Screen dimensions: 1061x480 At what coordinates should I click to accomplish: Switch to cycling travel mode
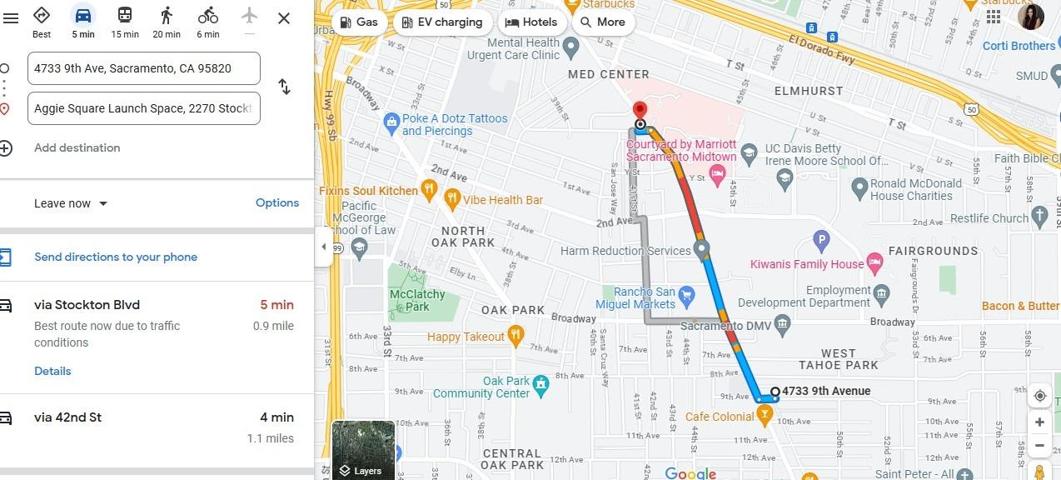tap(208, 21)
